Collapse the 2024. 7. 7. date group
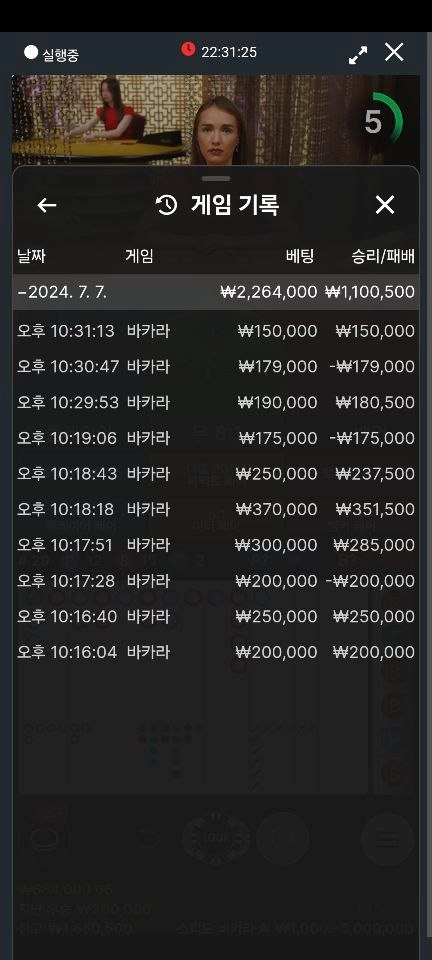 216,292
